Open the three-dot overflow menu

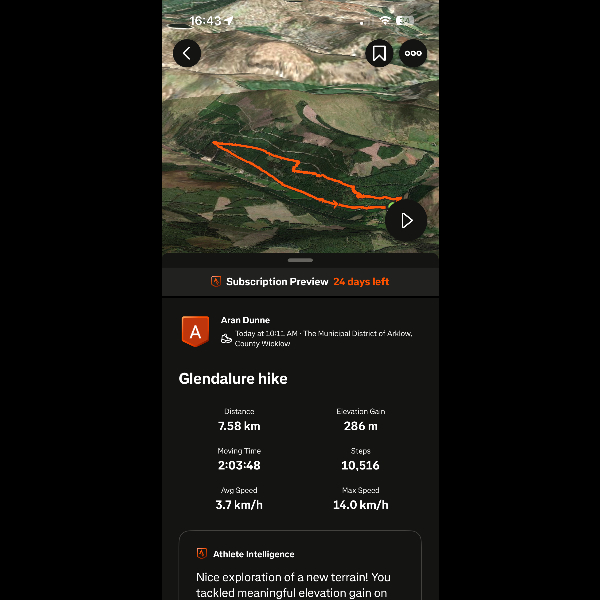click(x=413, y=54)
